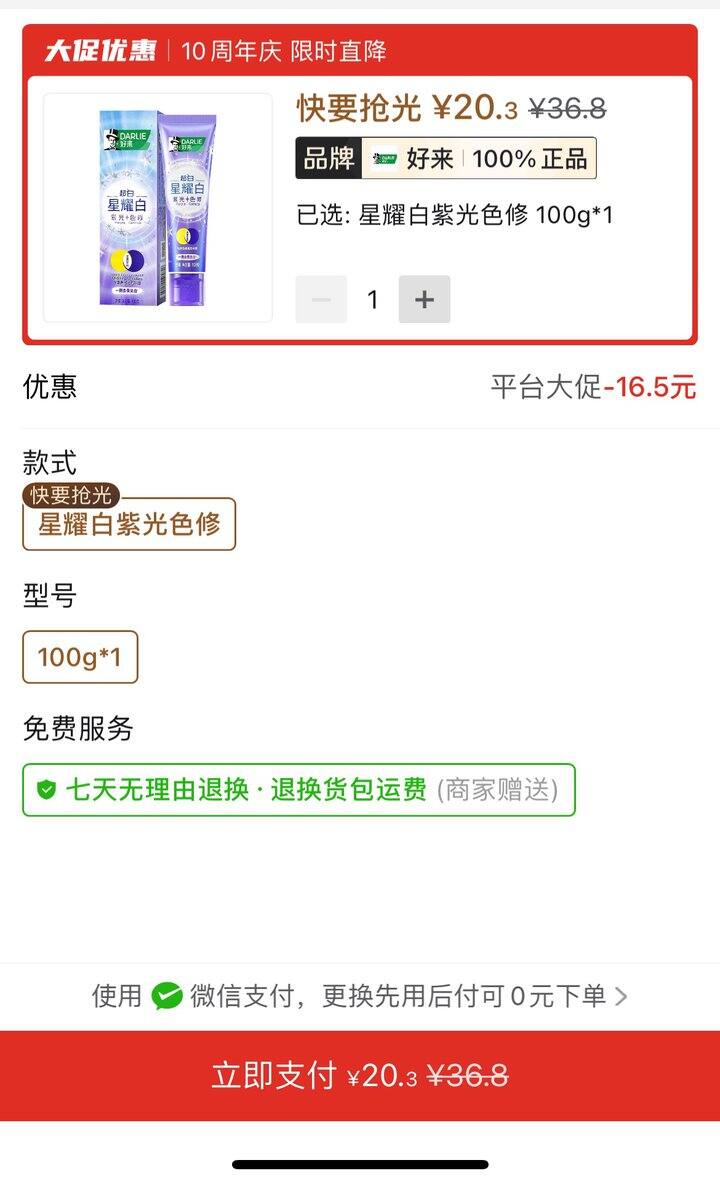Choose the 100g*1 size option

coord(80,657)
